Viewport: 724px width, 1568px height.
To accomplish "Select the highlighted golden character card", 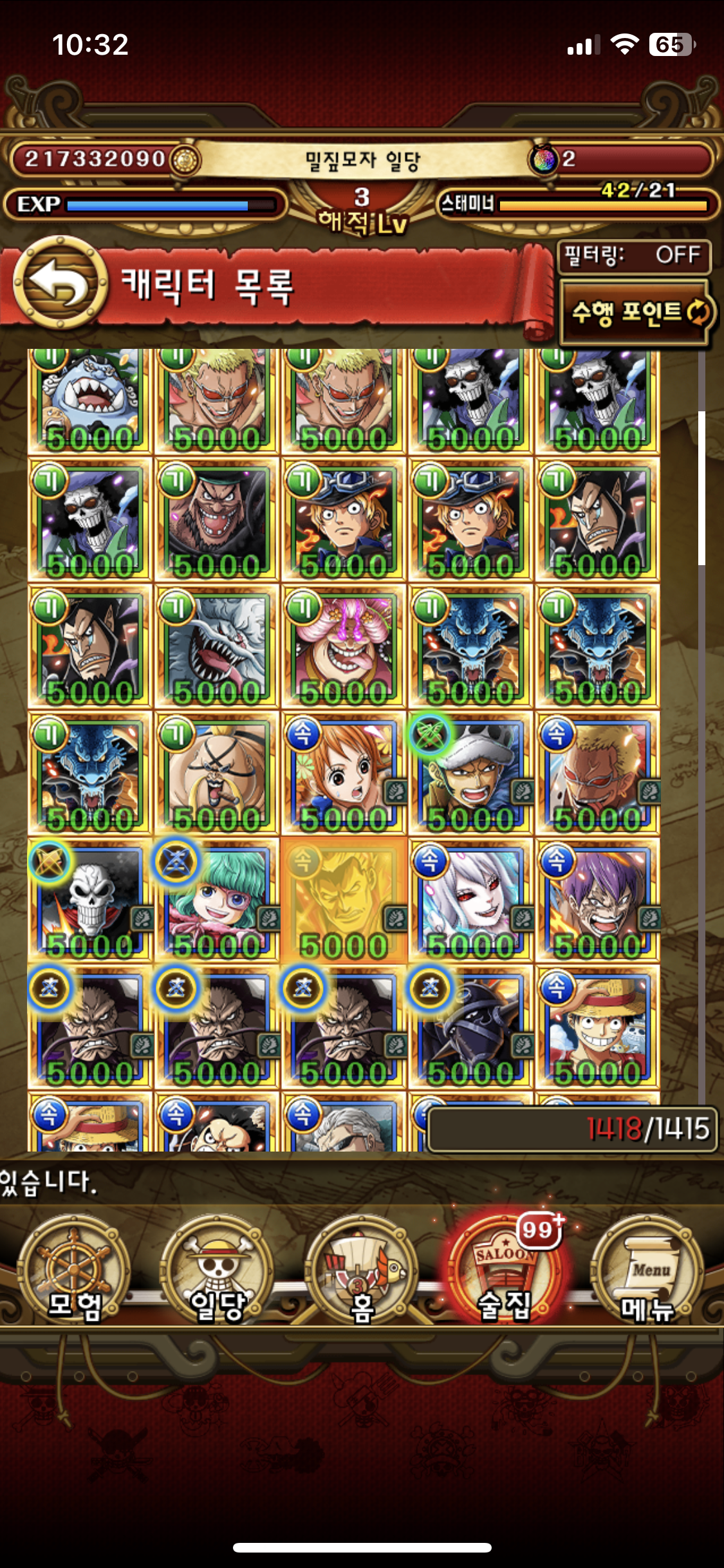I will pyautogui.click(x=344, y=900).
